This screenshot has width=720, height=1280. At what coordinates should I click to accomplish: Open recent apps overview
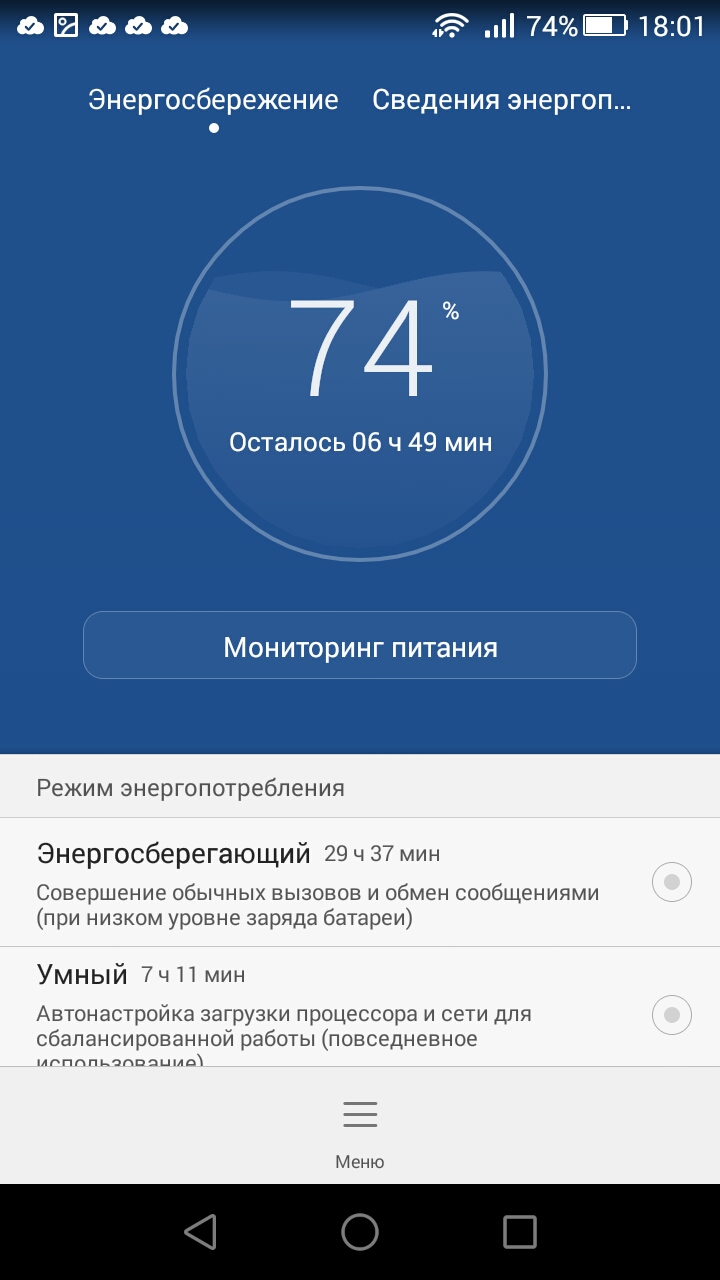pyautogui.click(x=520, y=1232)
